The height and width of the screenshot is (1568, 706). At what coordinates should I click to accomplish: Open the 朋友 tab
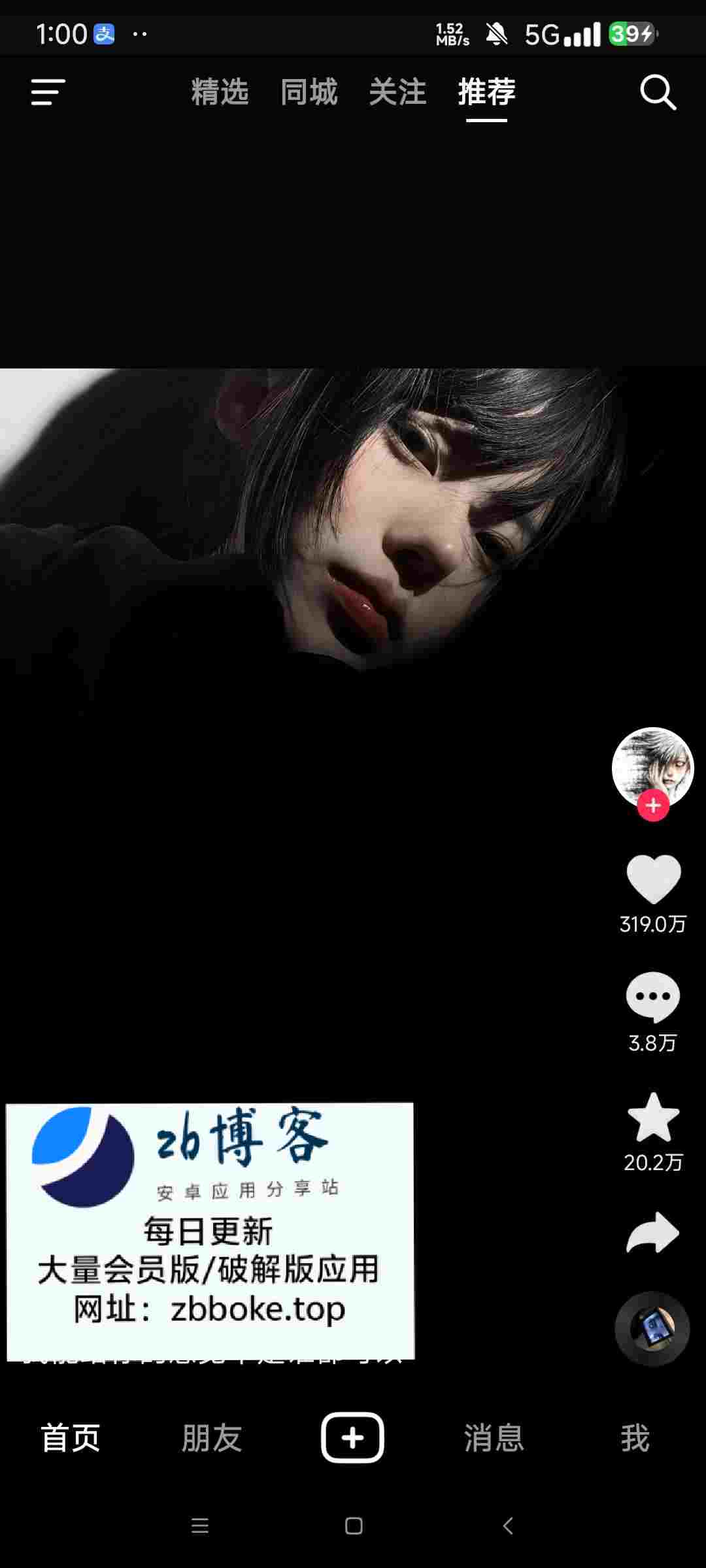pos(212,1438)
